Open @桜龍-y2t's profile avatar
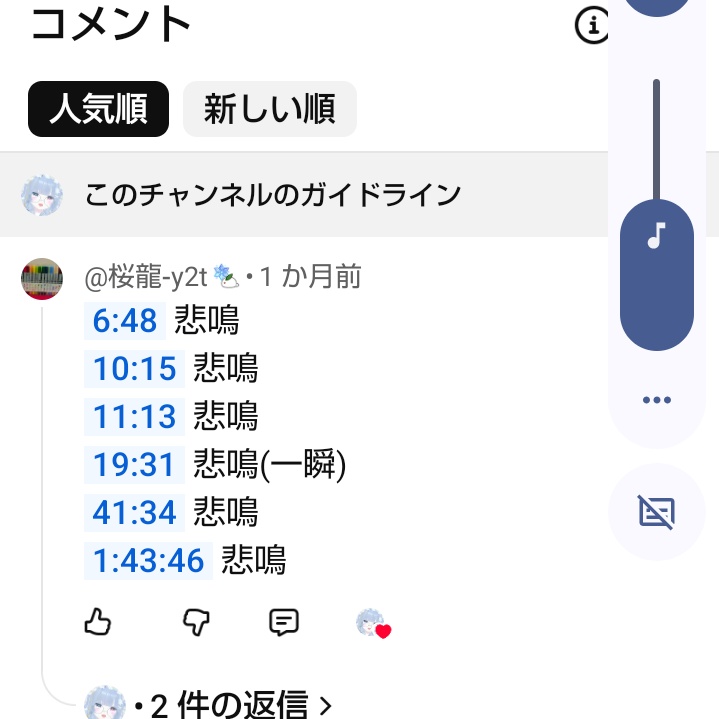Screen dimensions: 719x719 42,278
